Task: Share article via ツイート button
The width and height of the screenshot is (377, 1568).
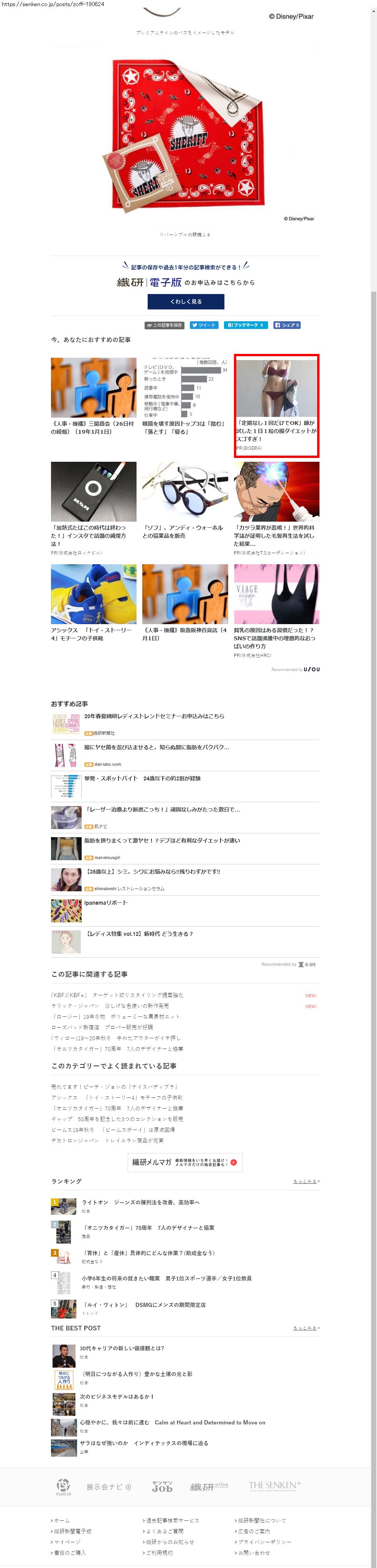Action: (204, 325)
